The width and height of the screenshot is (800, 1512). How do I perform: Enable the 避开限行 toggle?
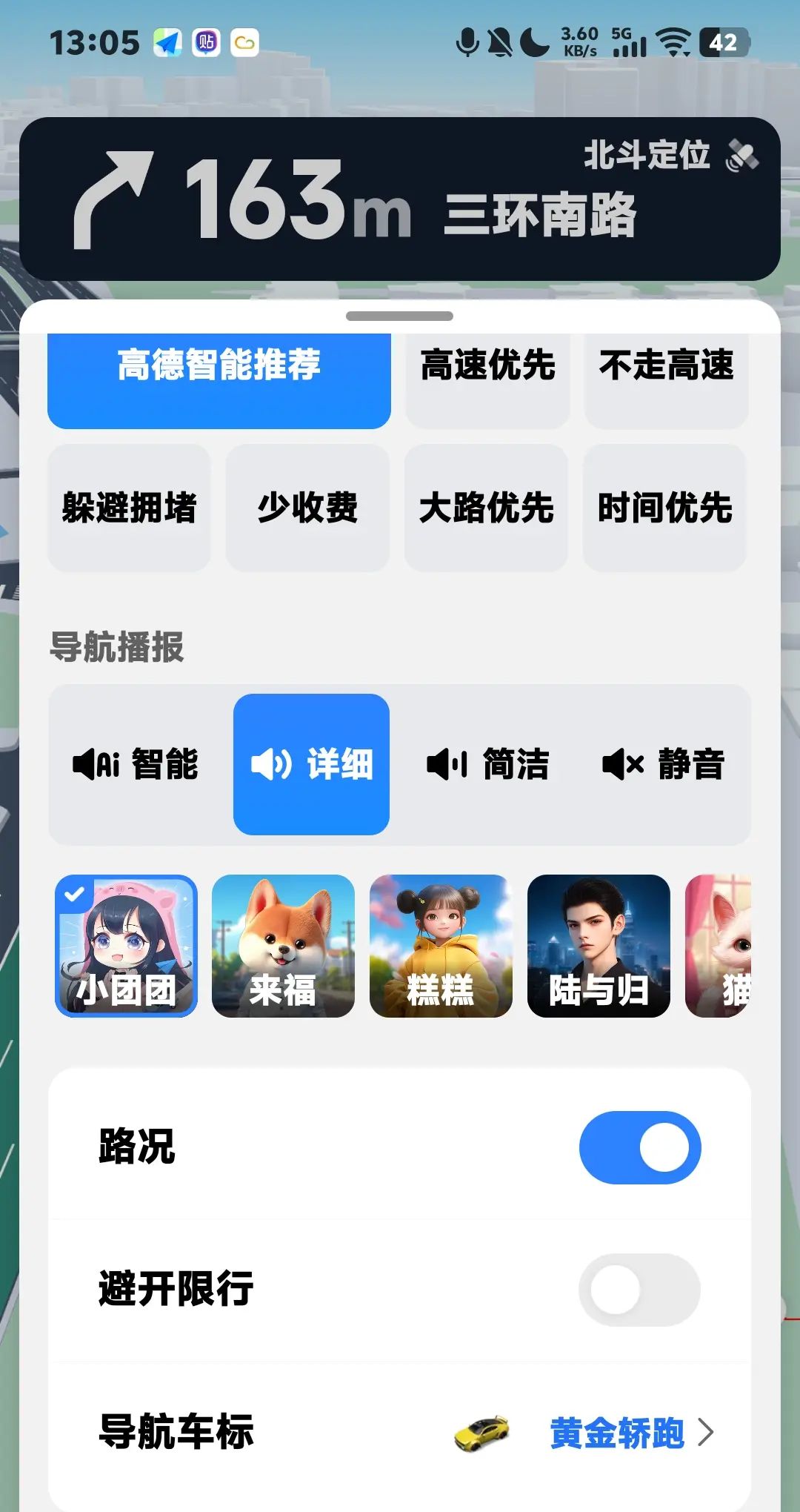click(x=640, y=1290)
